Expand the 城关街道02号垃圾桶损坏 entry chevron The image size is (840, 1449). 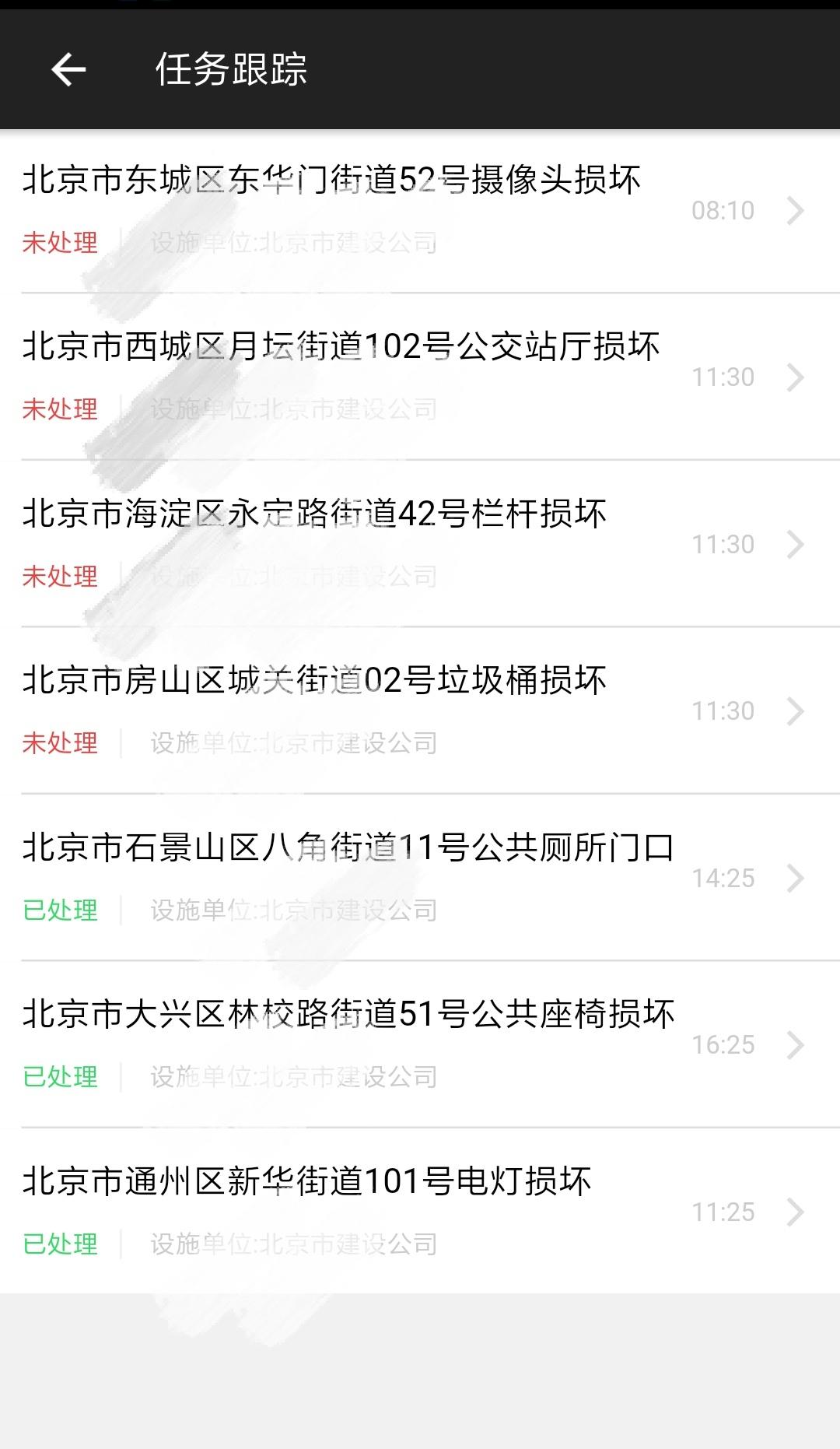[x=793, y=710]
